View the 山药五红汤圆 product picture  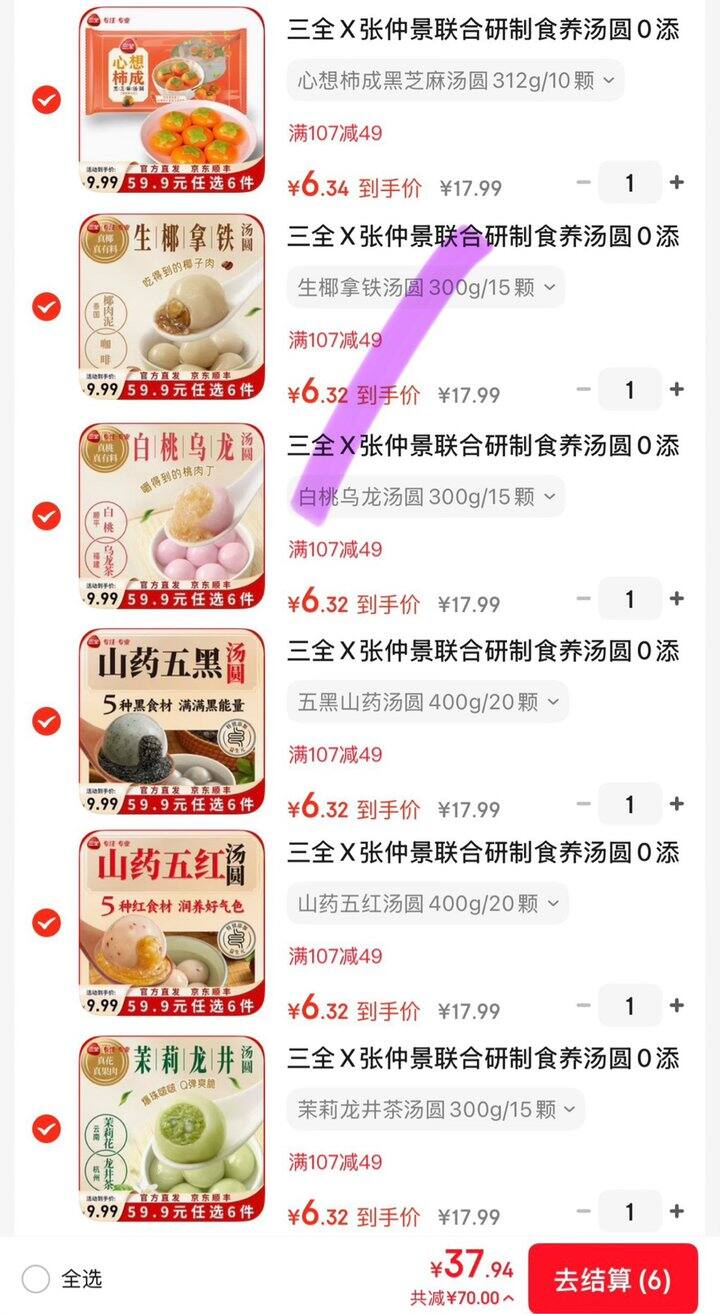click(172, 923)
